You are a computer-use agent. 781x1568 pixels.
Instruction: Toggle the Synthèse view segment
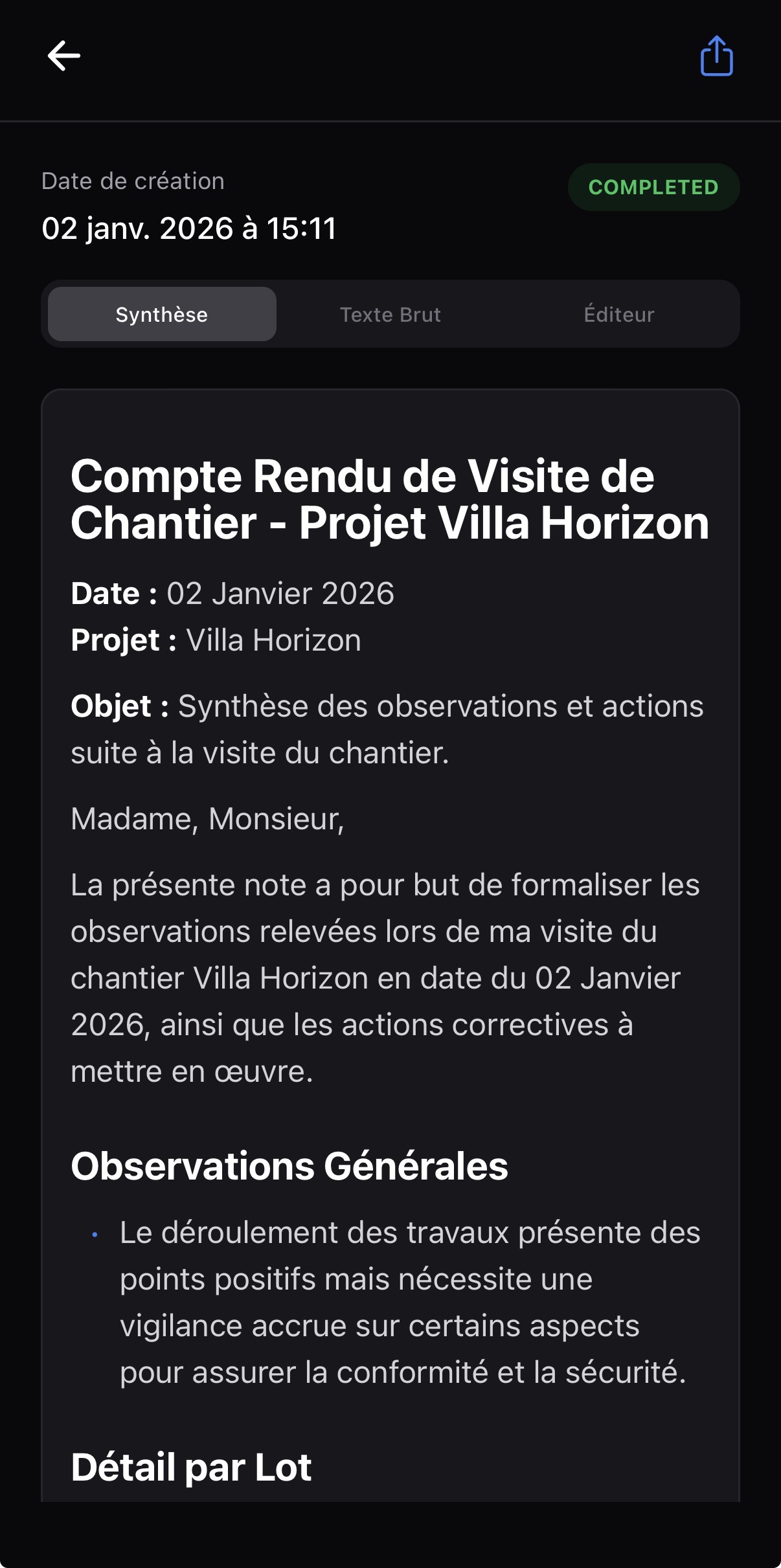162,314
